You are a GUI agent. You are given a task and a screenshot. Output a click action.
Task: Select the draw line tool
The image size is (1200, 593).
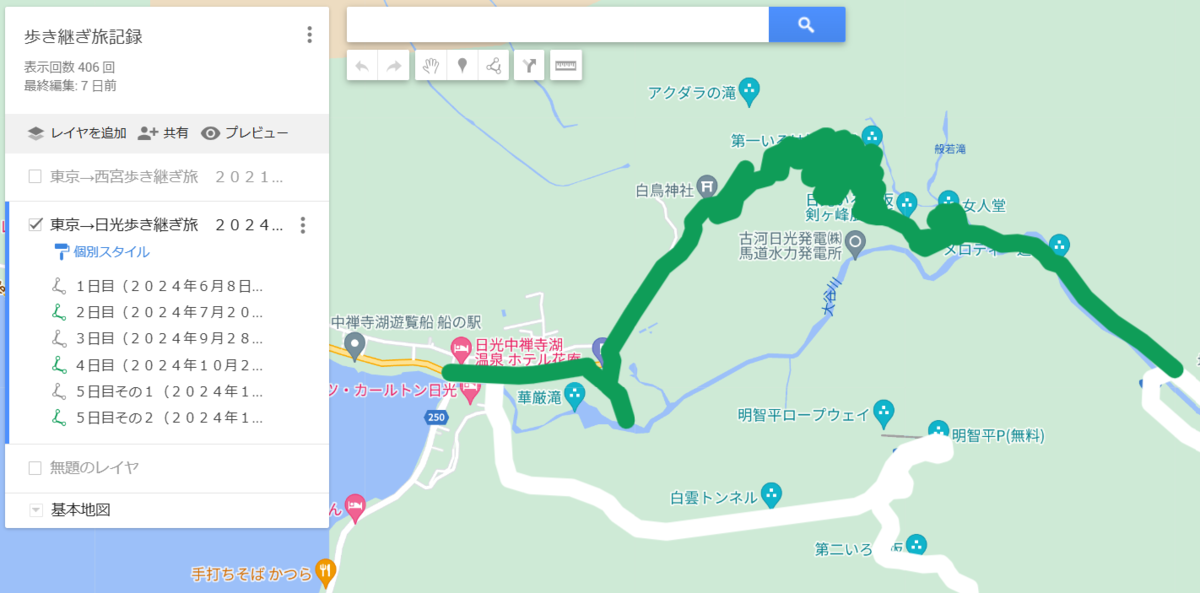pyautogui.click(x=493, y=66)
